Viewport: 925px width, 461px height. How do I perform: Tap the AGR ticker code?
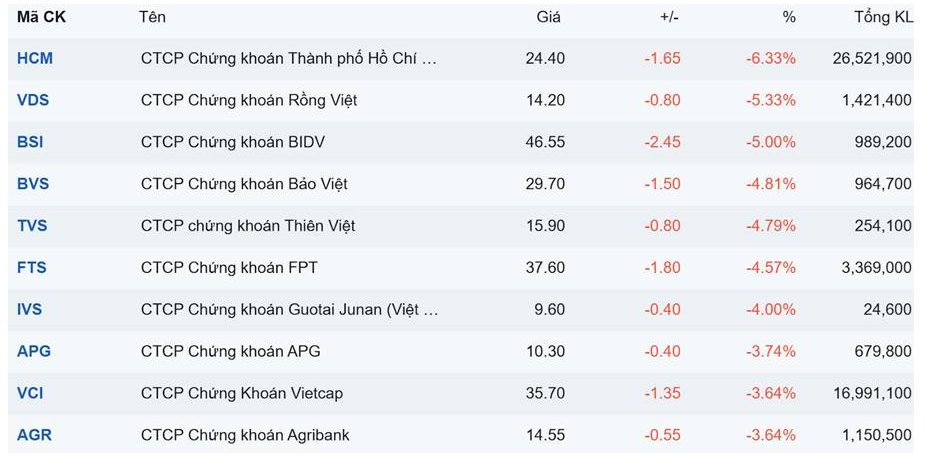(x=34, y=436)
